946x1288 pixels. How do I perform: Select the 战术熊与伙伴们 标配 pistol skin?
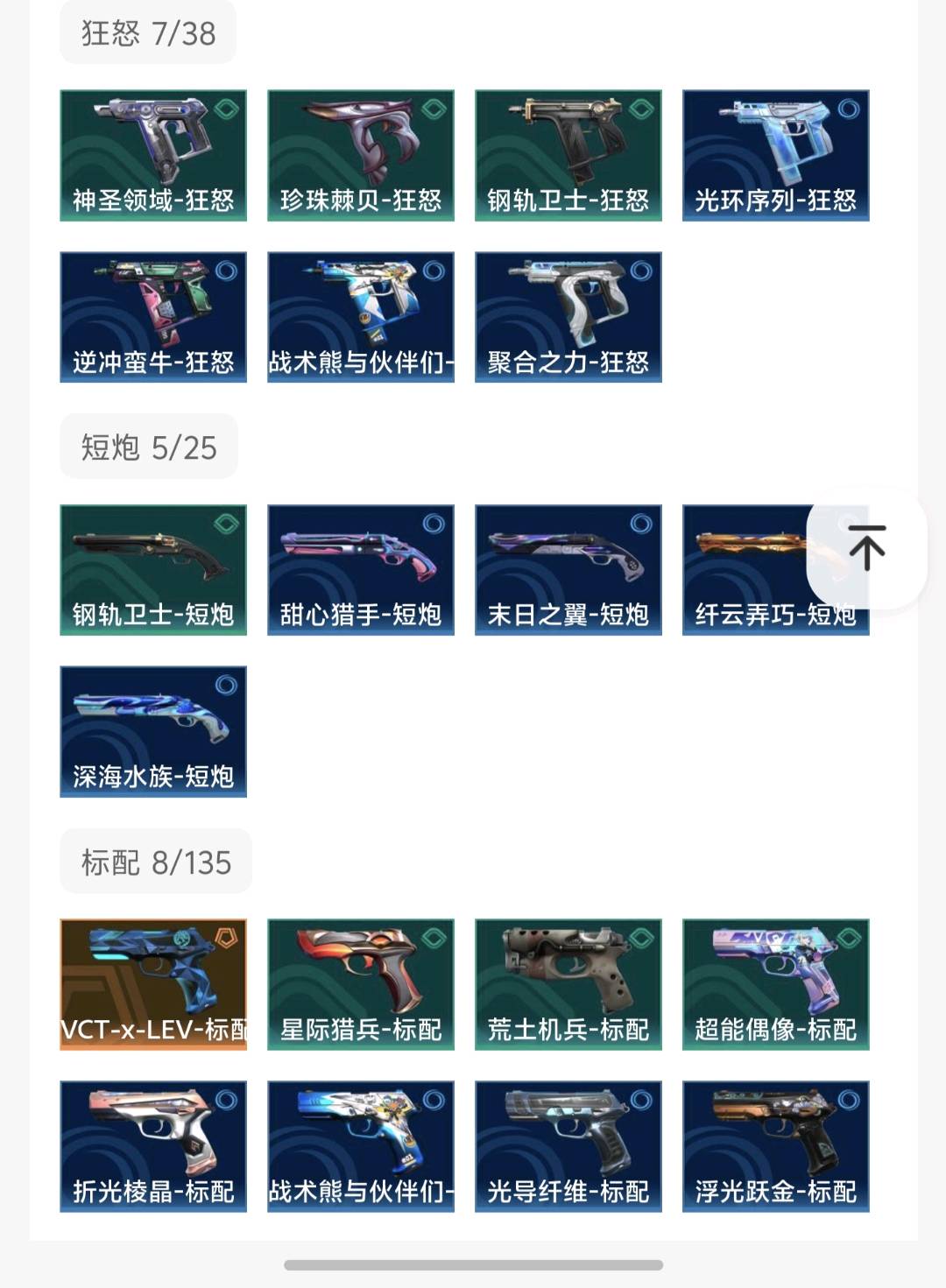tap(361, 1146)
